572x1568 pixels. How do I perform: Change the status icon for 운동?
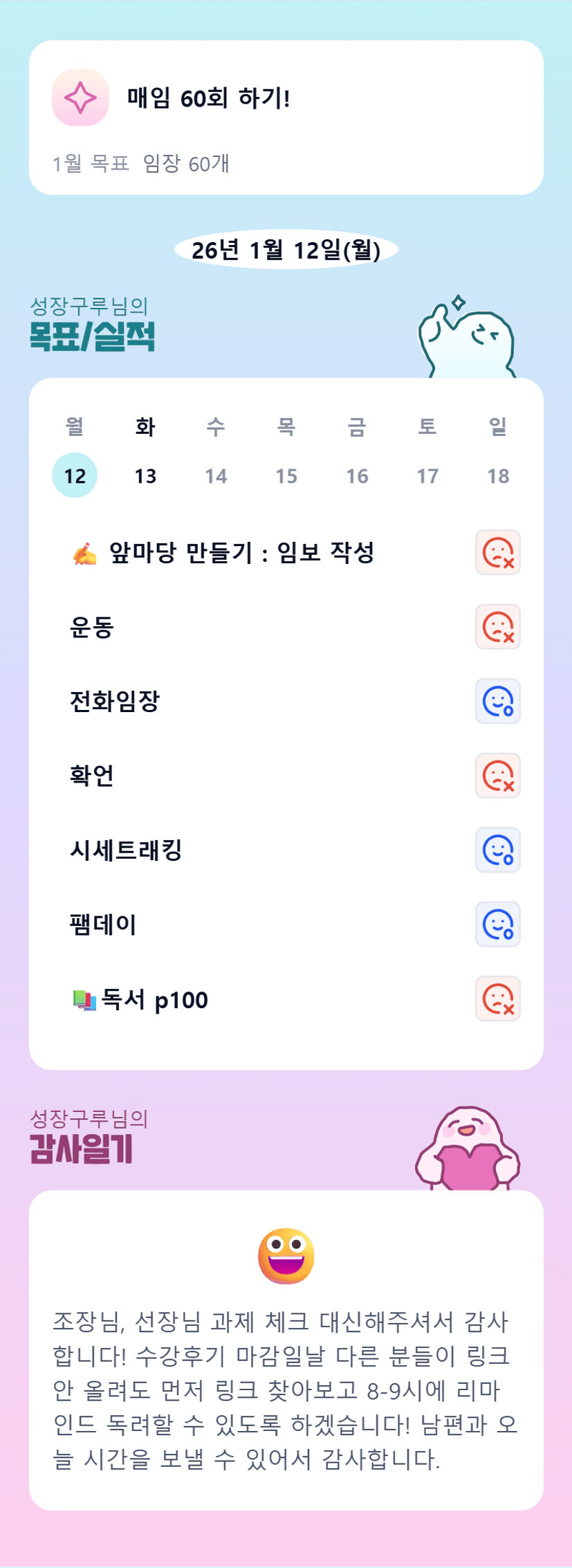pyautogui.click(x=497, y=627)
